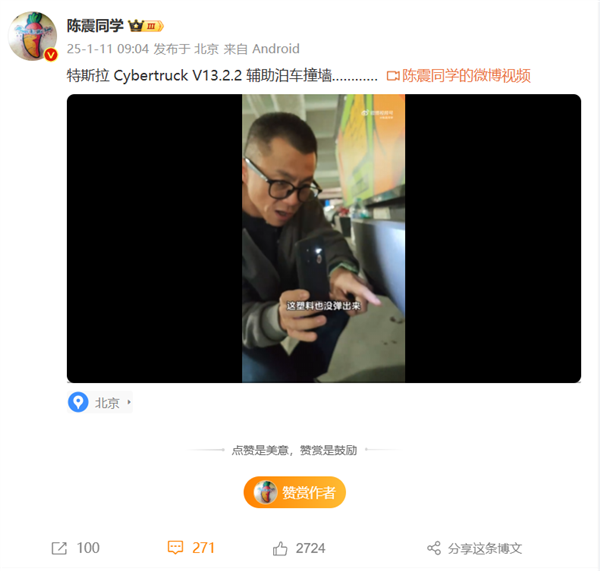This screenshot has height=571, width=600.
Task: Repost this Weibo post
Action: click(x=75, y=548)
